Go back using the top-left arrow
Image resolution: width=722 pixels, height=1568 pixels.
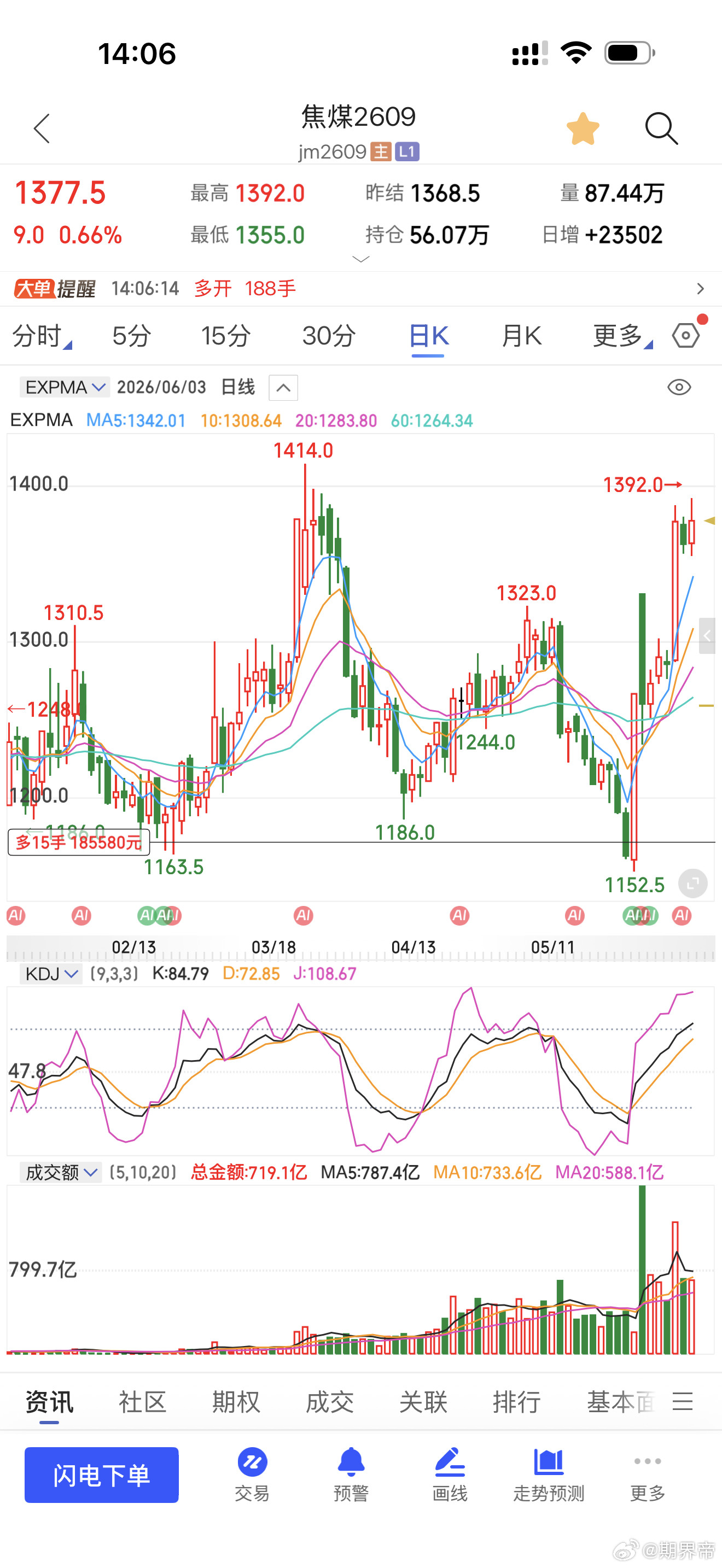click(x=42, y=128)
